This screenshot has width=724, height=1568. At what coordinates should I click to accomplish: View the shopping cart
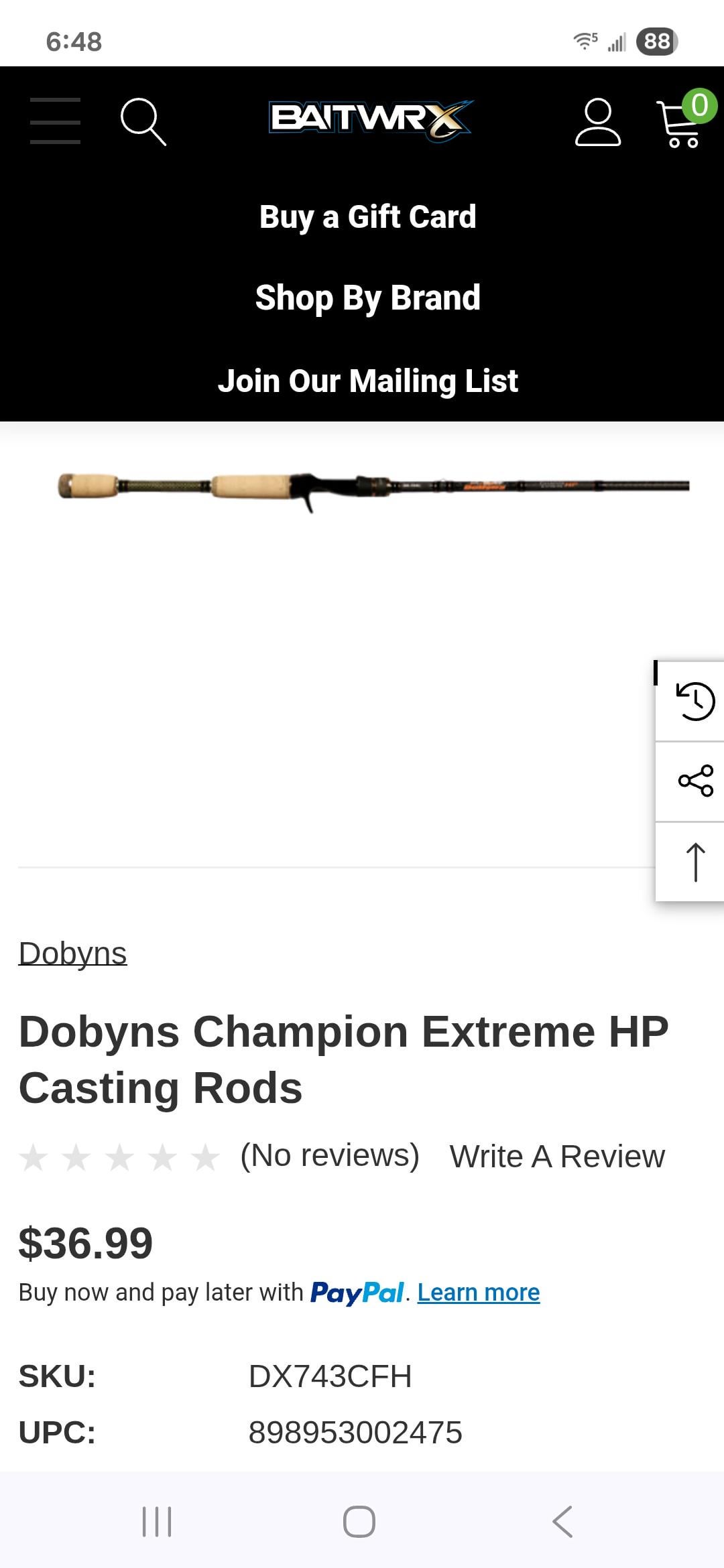click(x=682, y=121)
